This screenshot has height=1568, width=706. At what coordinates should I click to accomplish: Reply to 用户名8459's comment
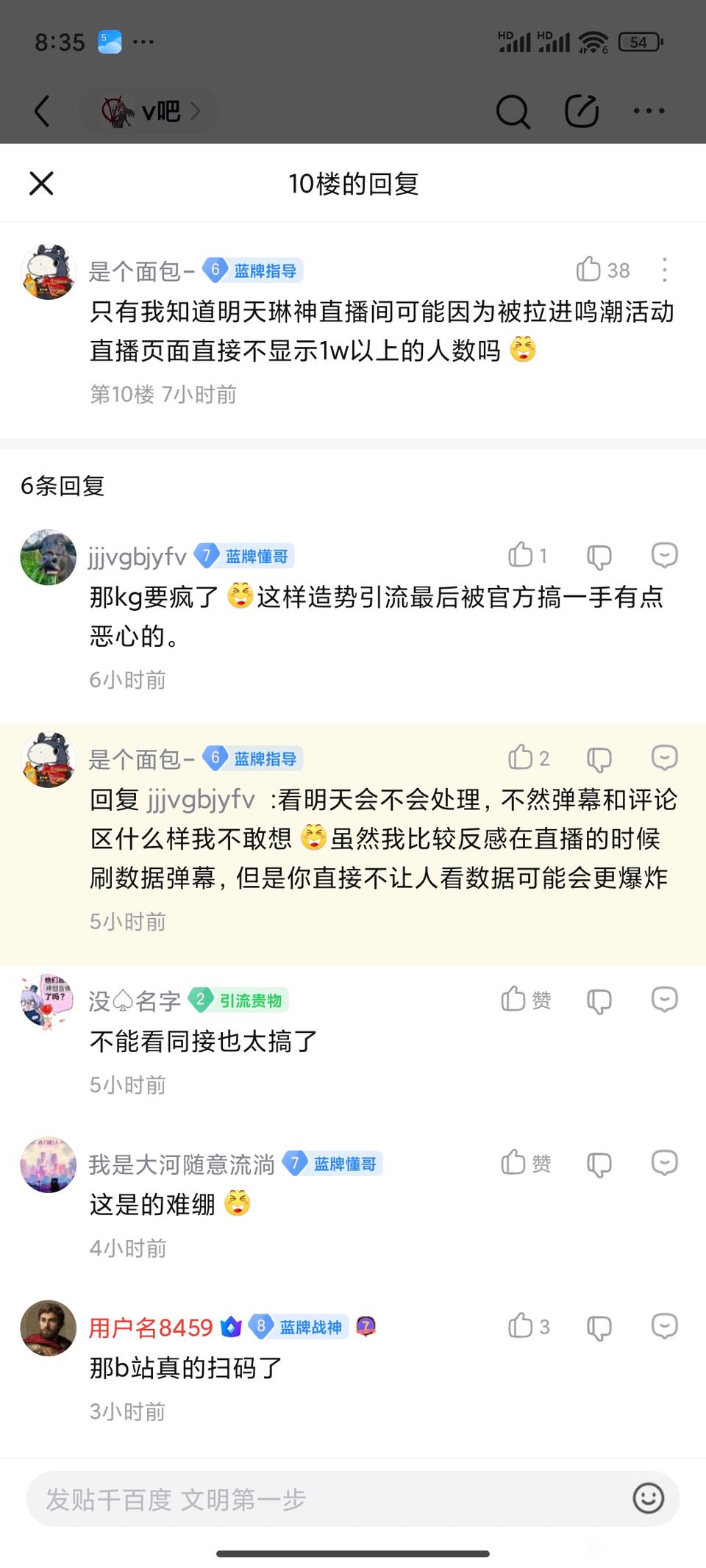point(665,1326)
